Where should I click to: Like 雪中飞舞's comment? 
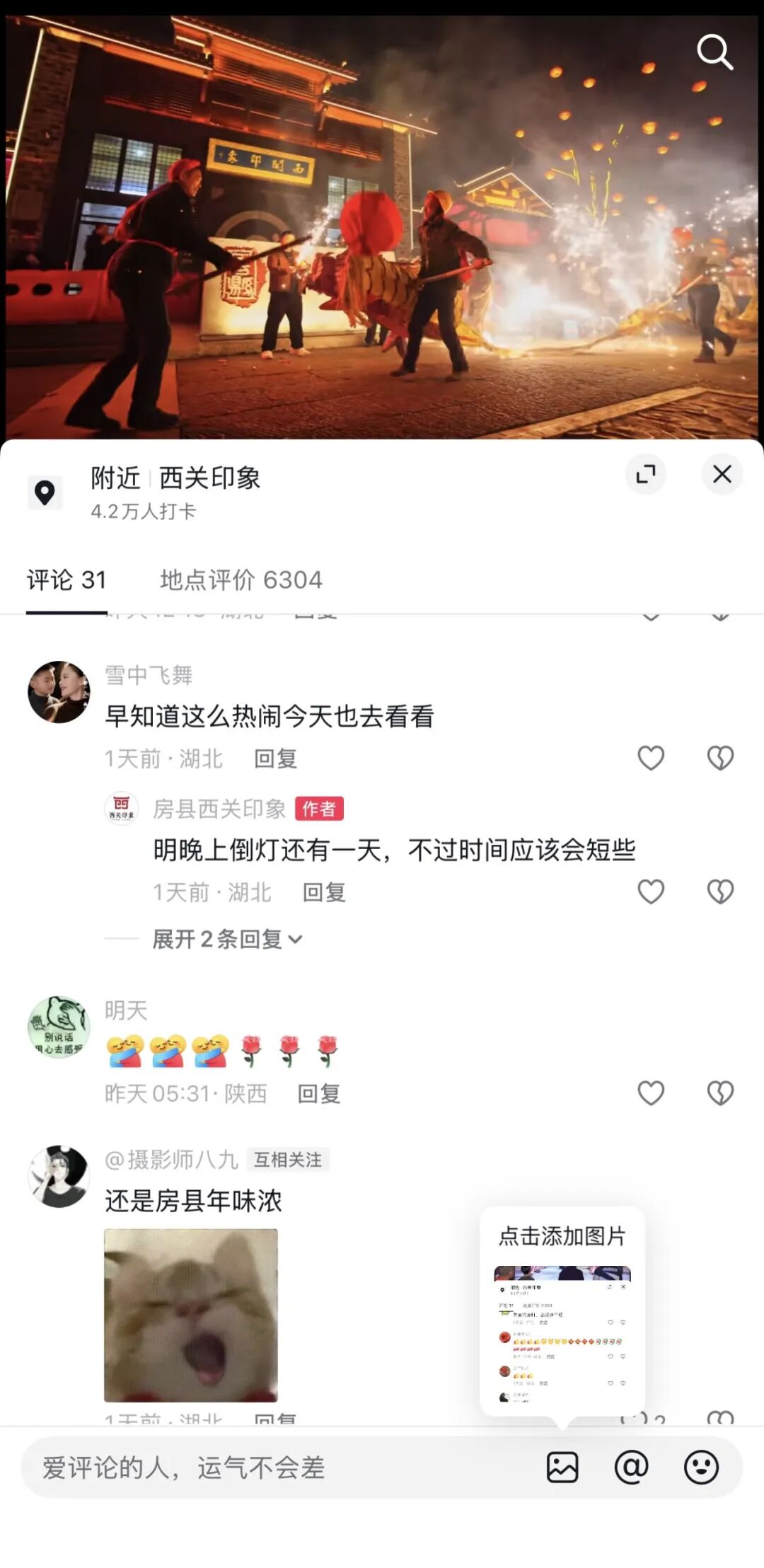tap(650, 758)
